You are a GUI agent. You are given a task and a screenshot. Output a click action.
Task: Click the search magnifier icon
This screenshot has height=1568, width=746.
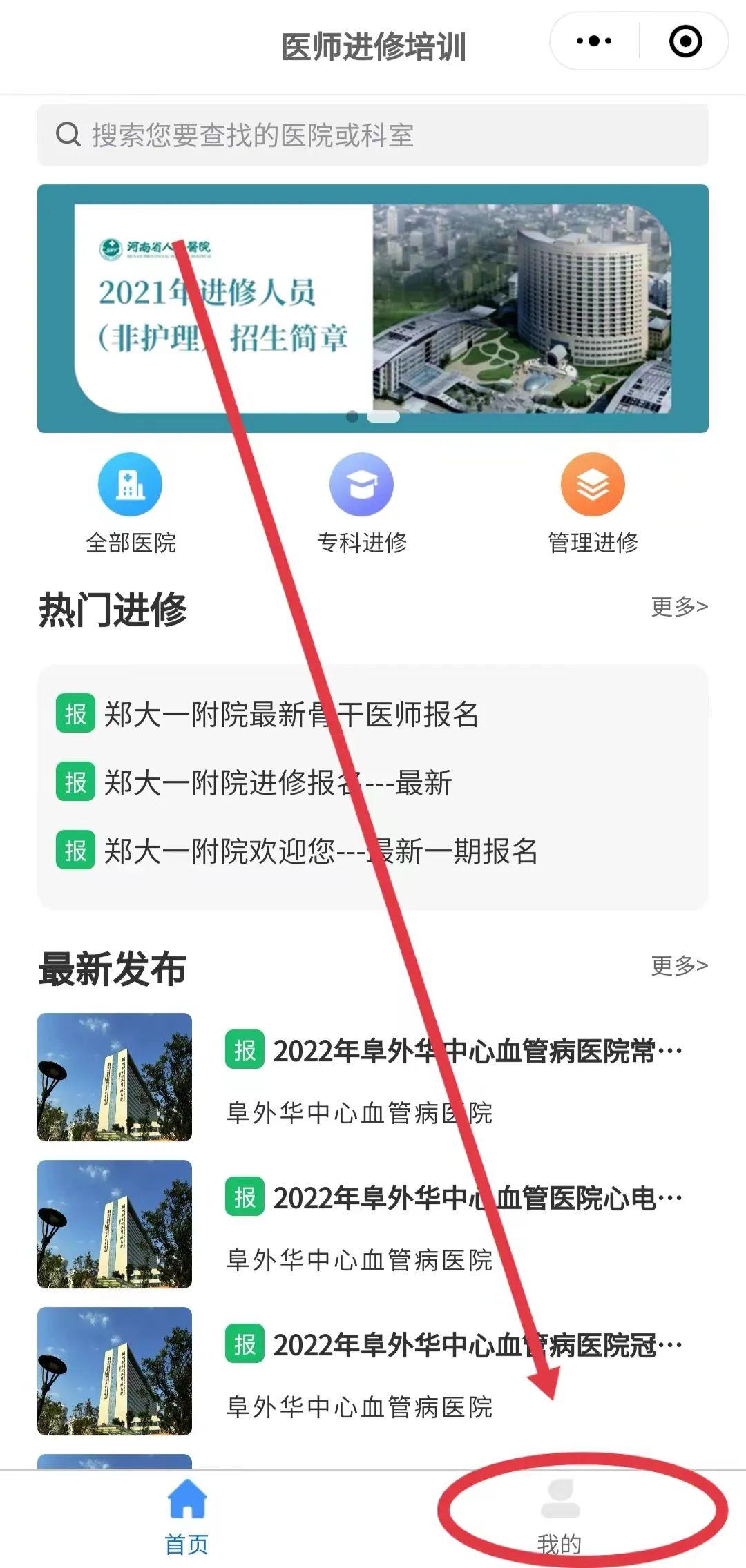coord(67,135)
